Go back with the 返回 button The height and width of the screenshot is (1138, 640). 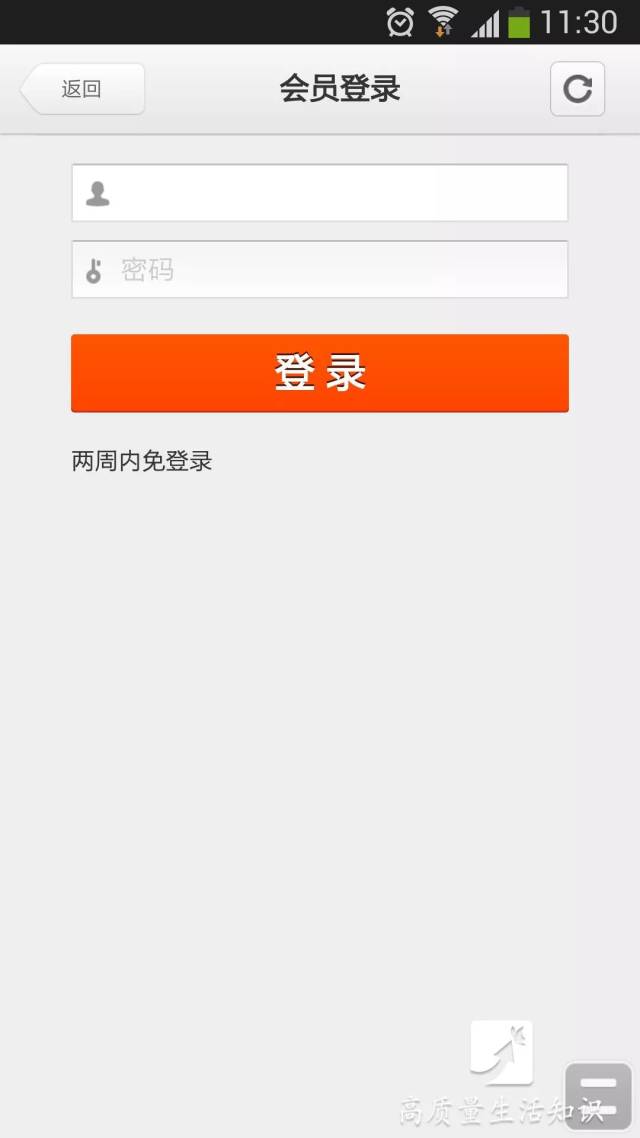click(82, 89)
